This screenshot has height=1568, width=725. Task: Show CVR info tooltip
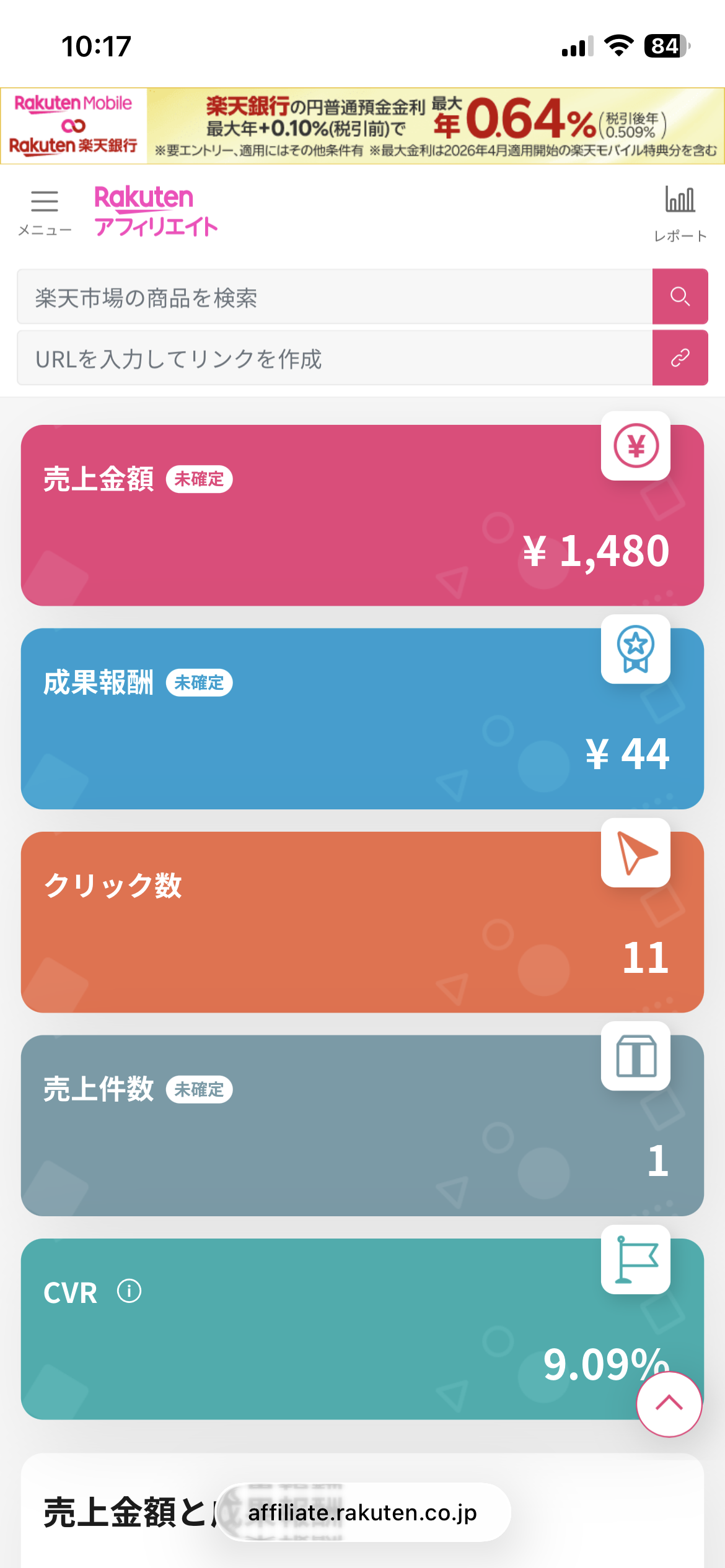coord(130,1291)
